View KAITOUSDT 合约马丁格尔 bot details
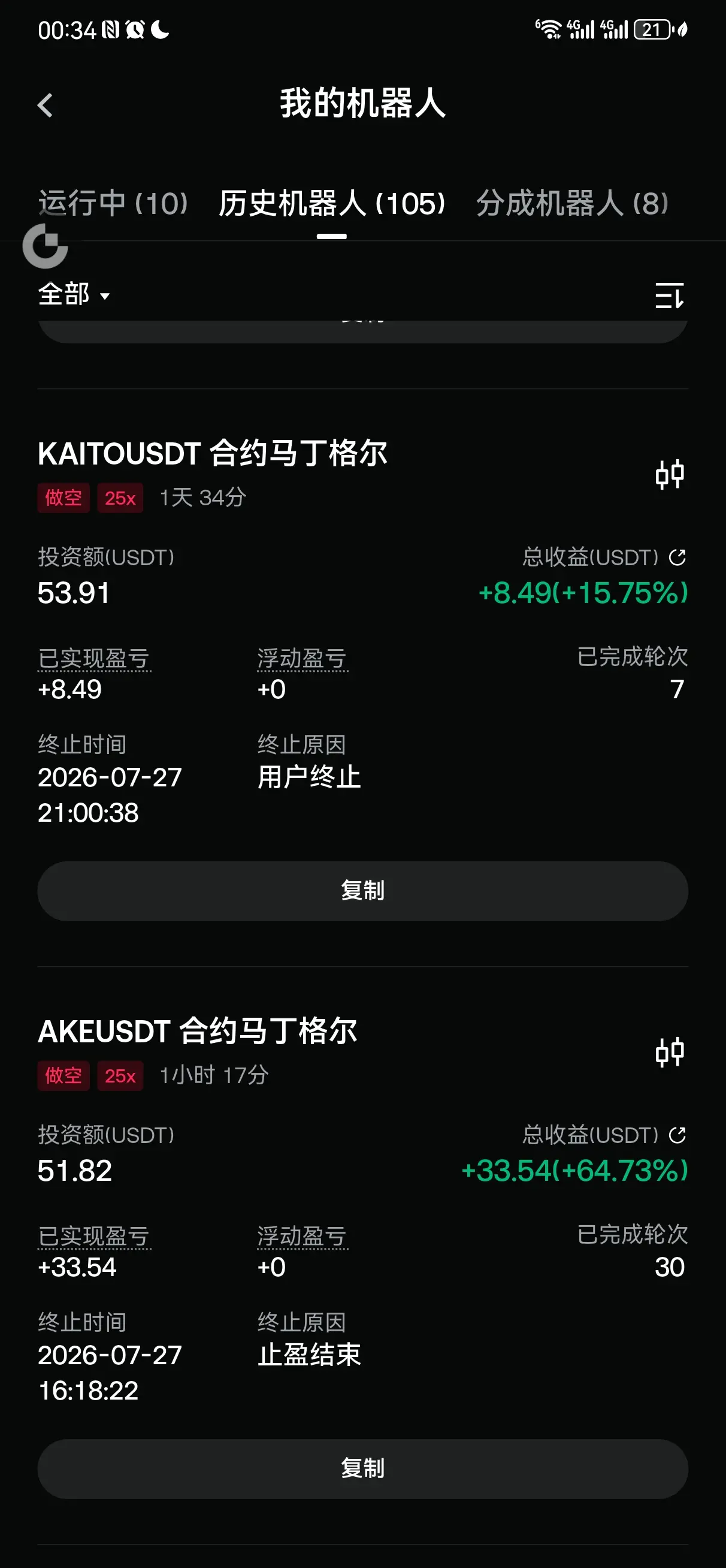Image resolution: width=726 pixels, height=1568 pixels. tap(213, 454)
